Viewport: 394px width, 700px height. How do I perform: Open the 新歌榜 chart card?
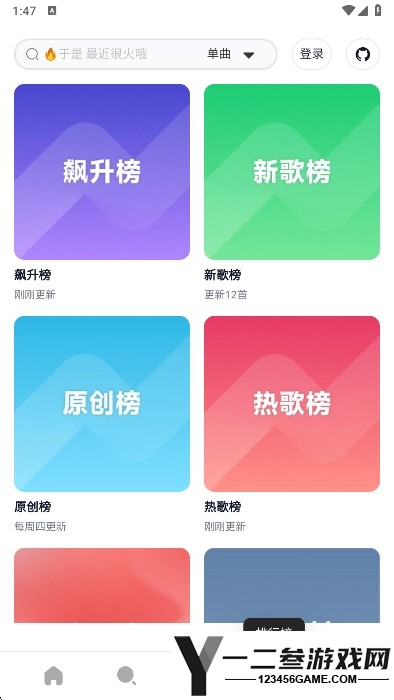pos(292,172)
